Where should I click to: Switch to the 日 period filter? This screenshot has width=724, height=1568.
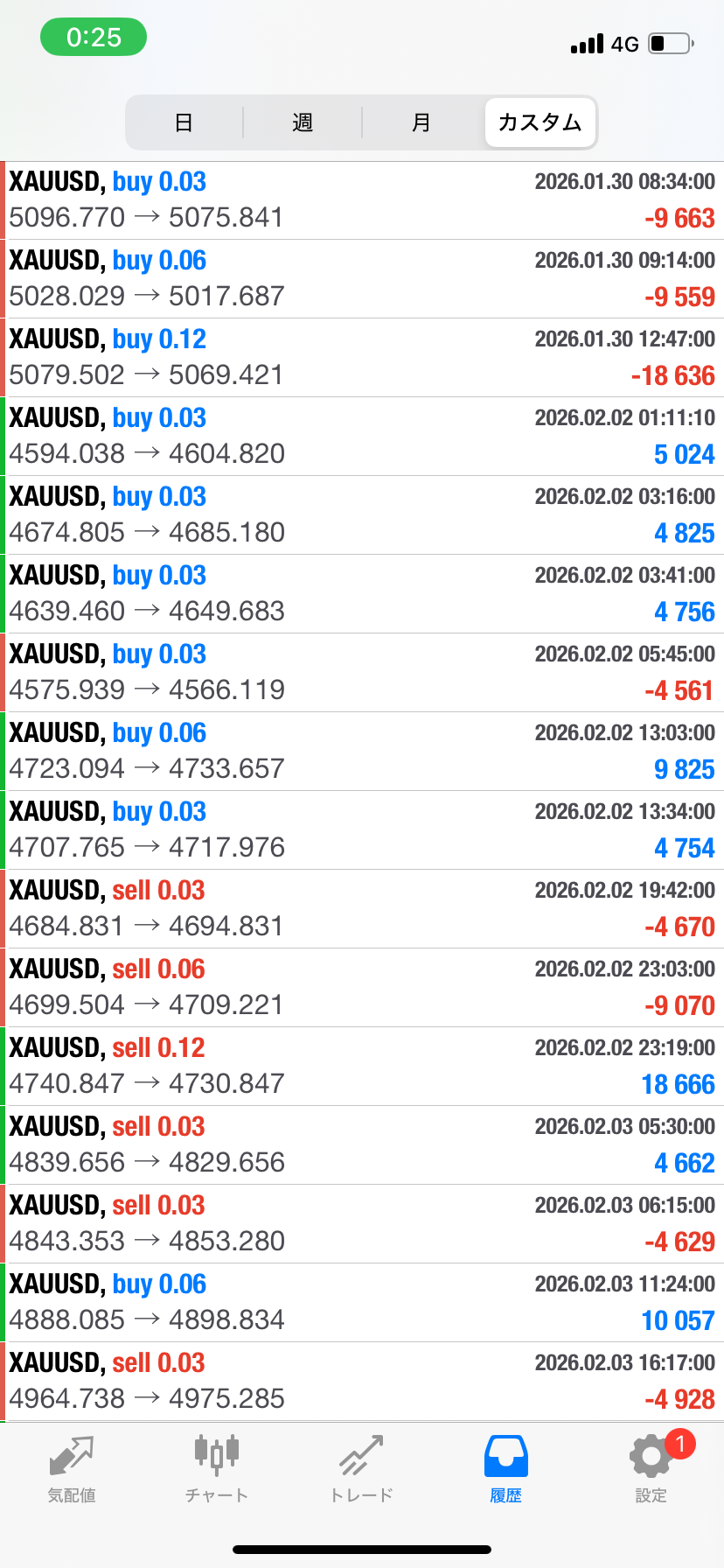(184, 122)
